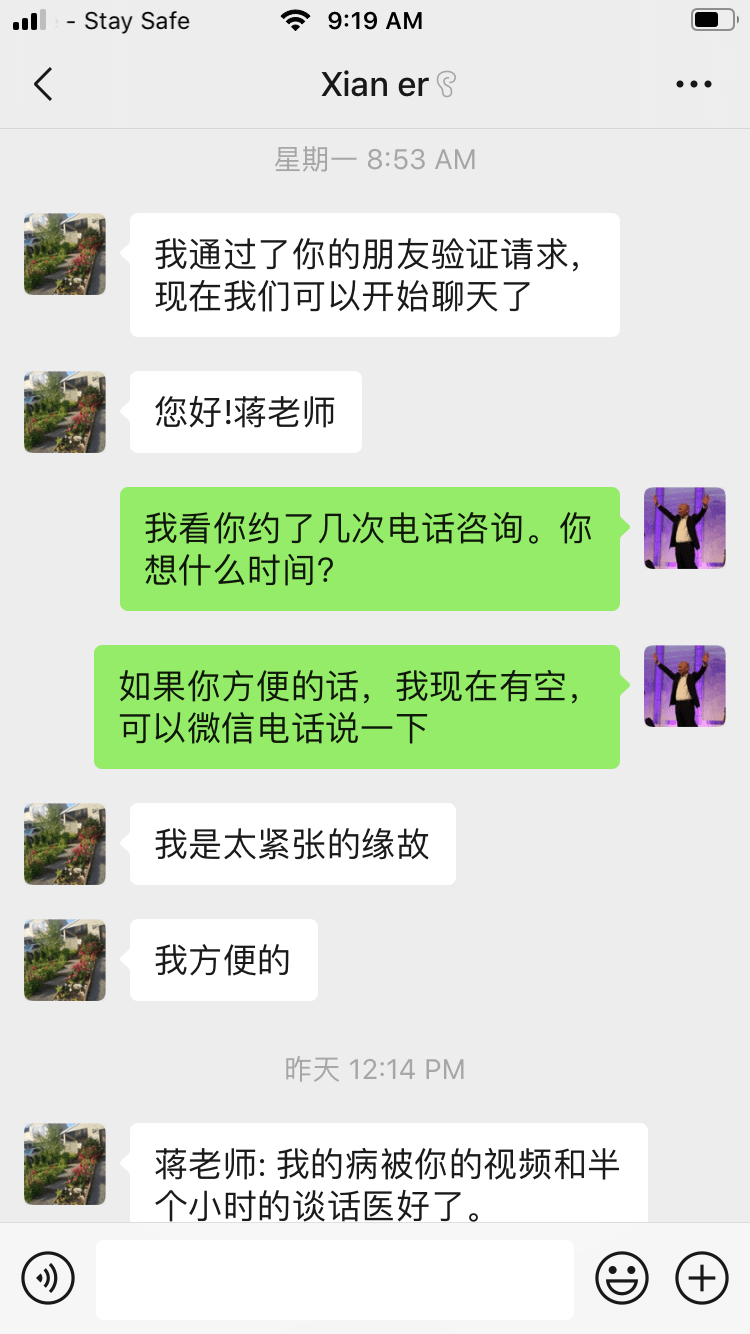Open the three-dot chat options menu
The width and height of the screenshot is (750, 1334).
[x=694, y=85]
